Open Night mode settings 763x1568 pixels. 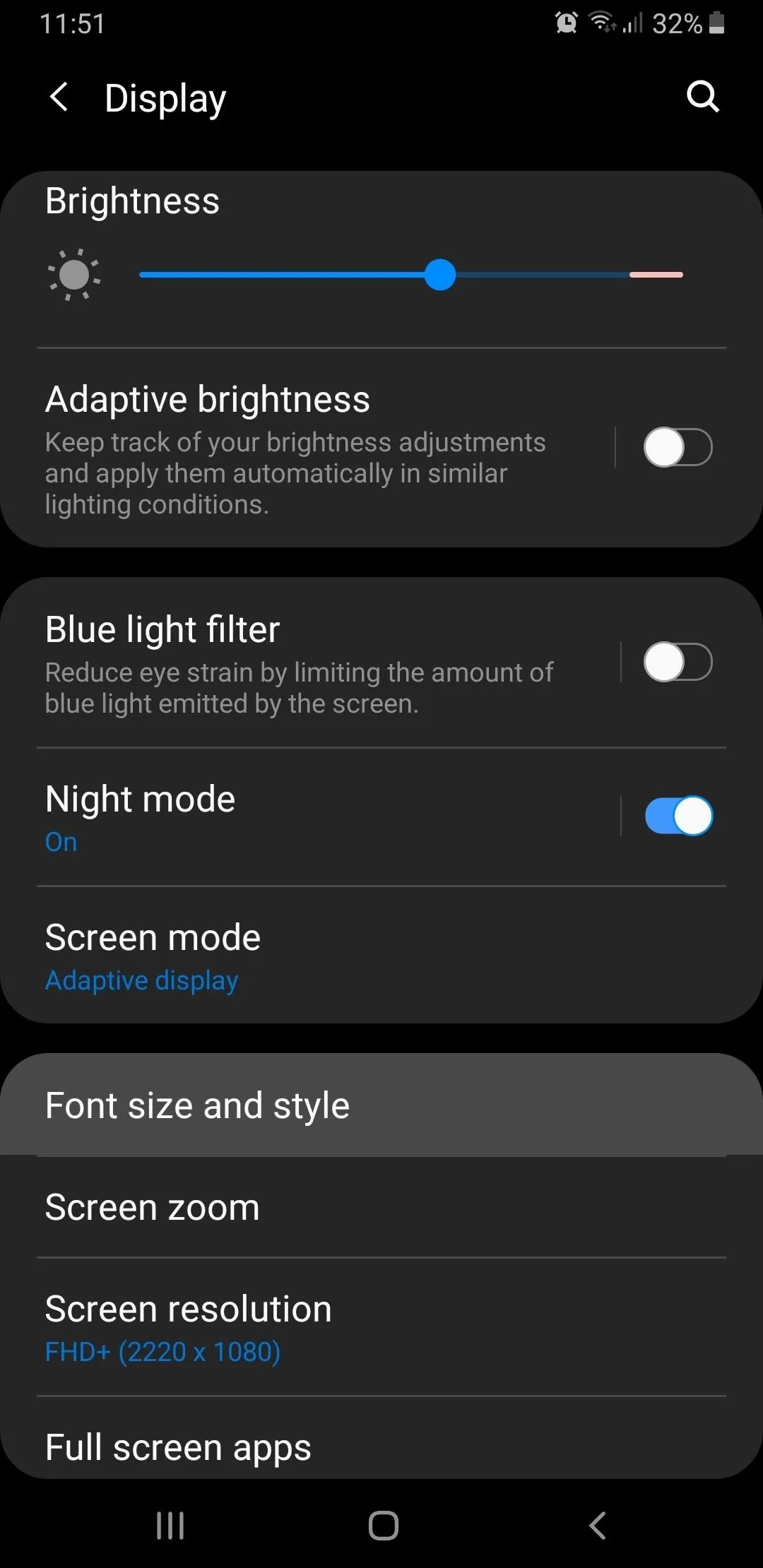pyautogui.click(x=311, y=817)
